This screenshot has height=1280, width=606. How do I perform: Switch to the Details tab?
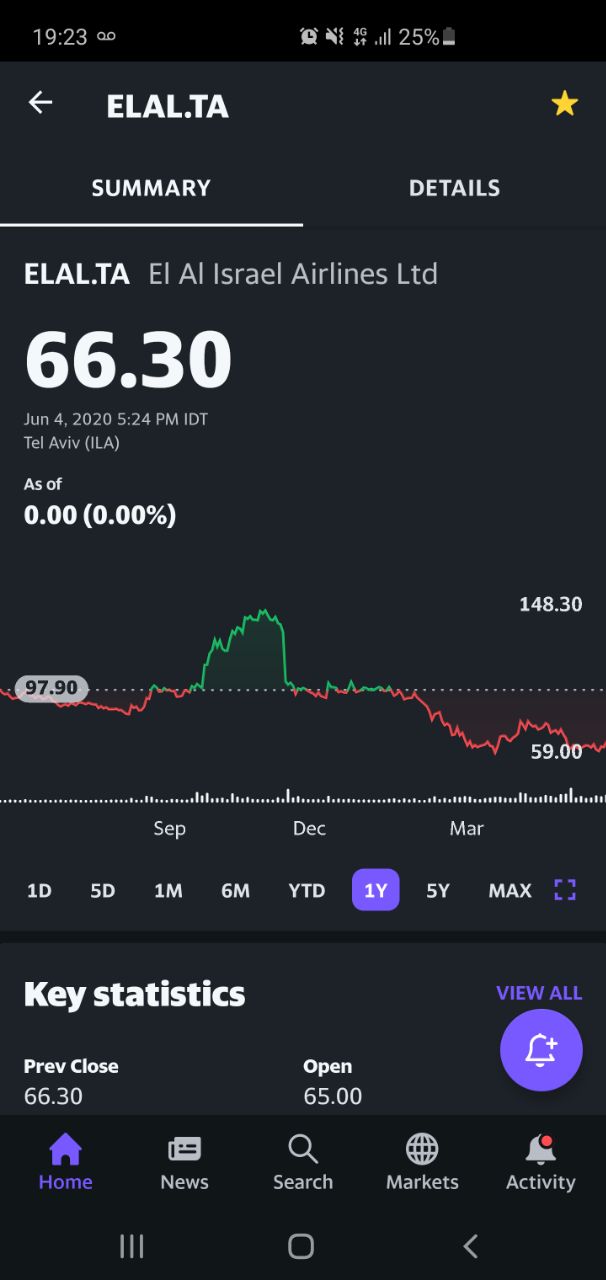[454, 188]
